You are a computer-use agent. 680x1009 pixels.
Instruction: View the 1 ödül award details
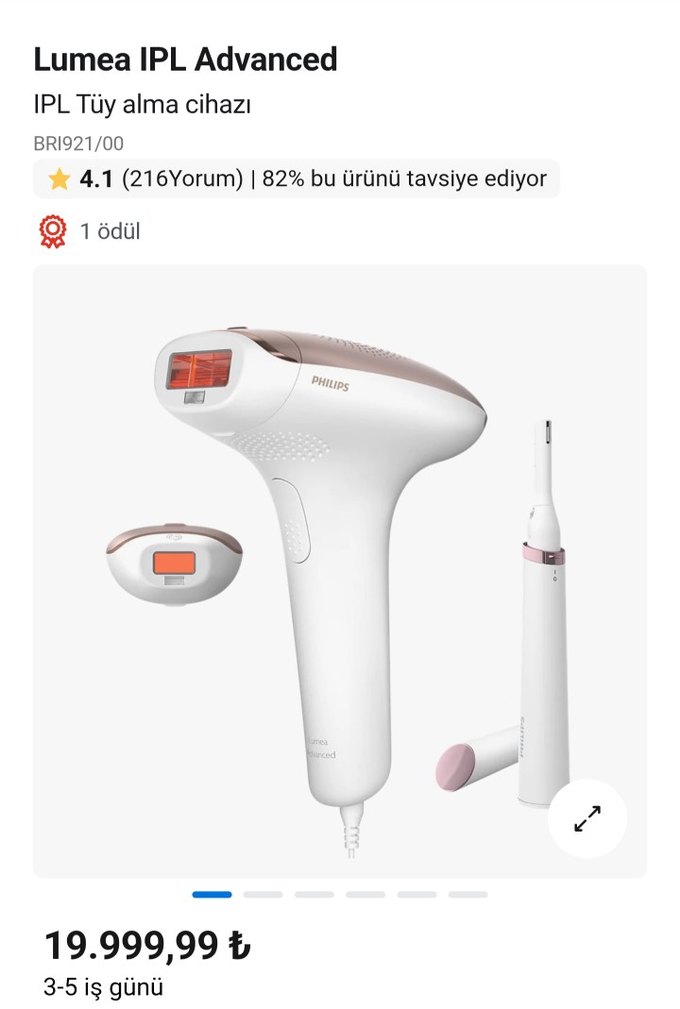[x=89, y=232]
